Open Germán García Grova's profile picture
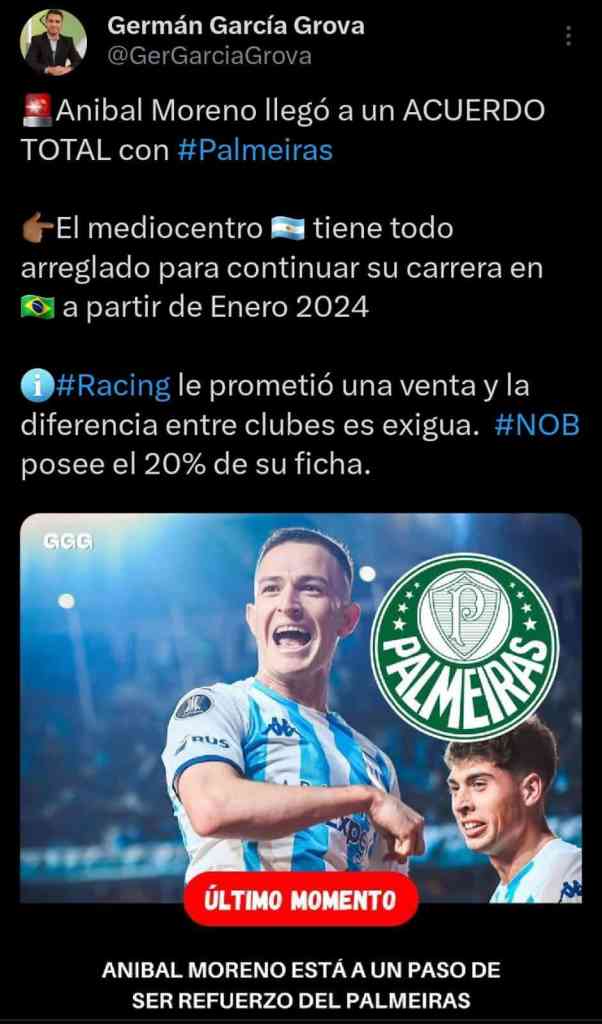602x1024 pixels. click(x=52, y=42)
